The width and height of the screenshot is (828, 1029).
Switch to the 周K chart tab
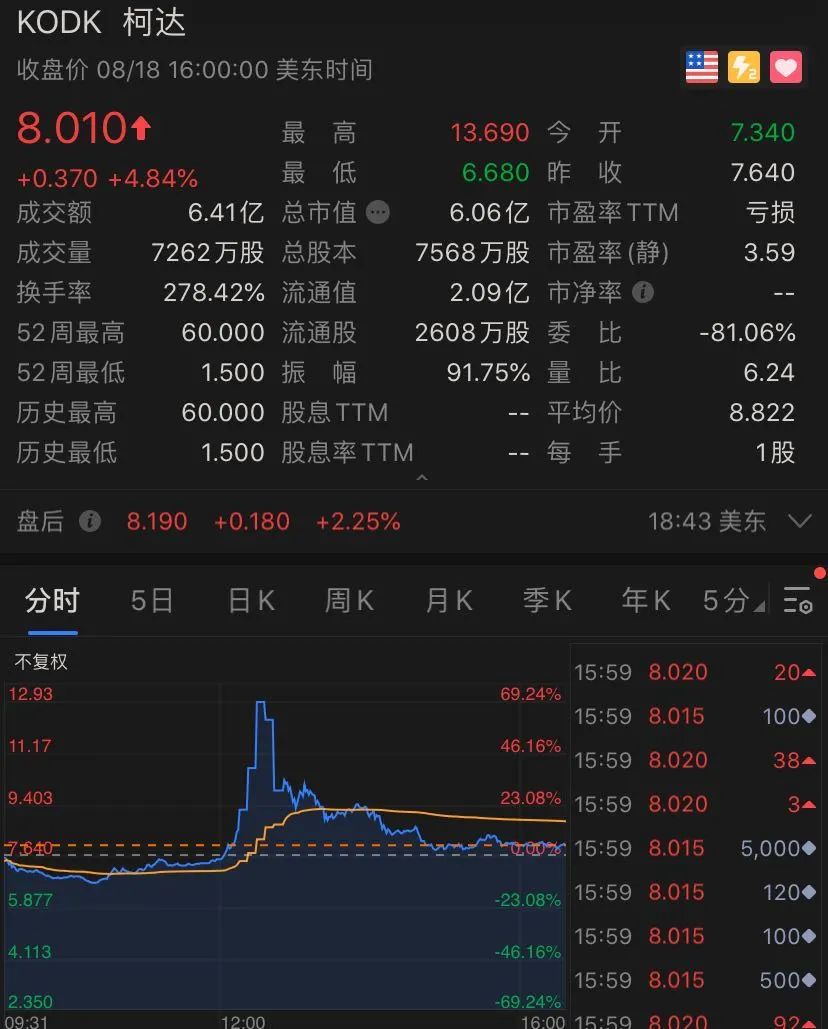pyautogui.click(x=349, y=600)
